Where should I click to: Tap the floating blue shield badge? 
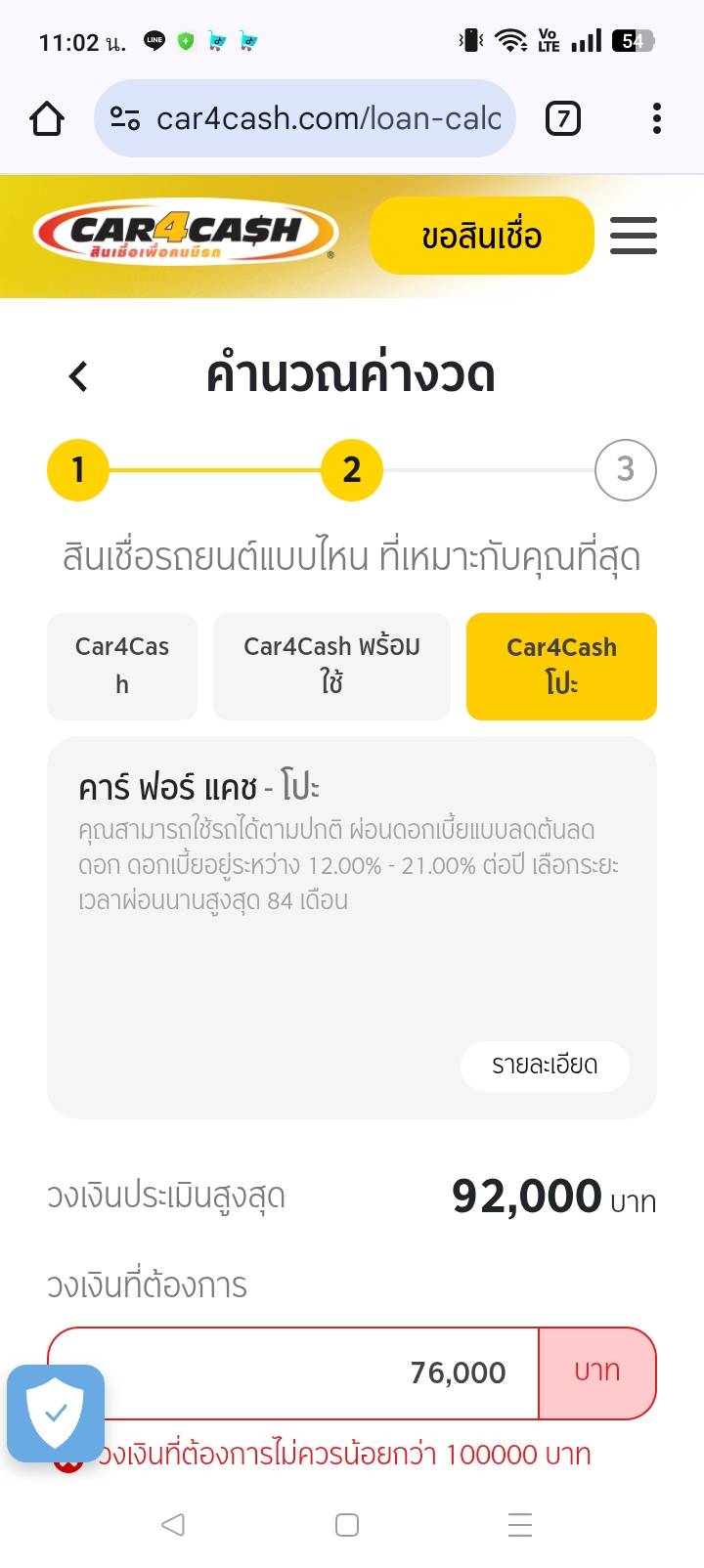pos(56,1413)
